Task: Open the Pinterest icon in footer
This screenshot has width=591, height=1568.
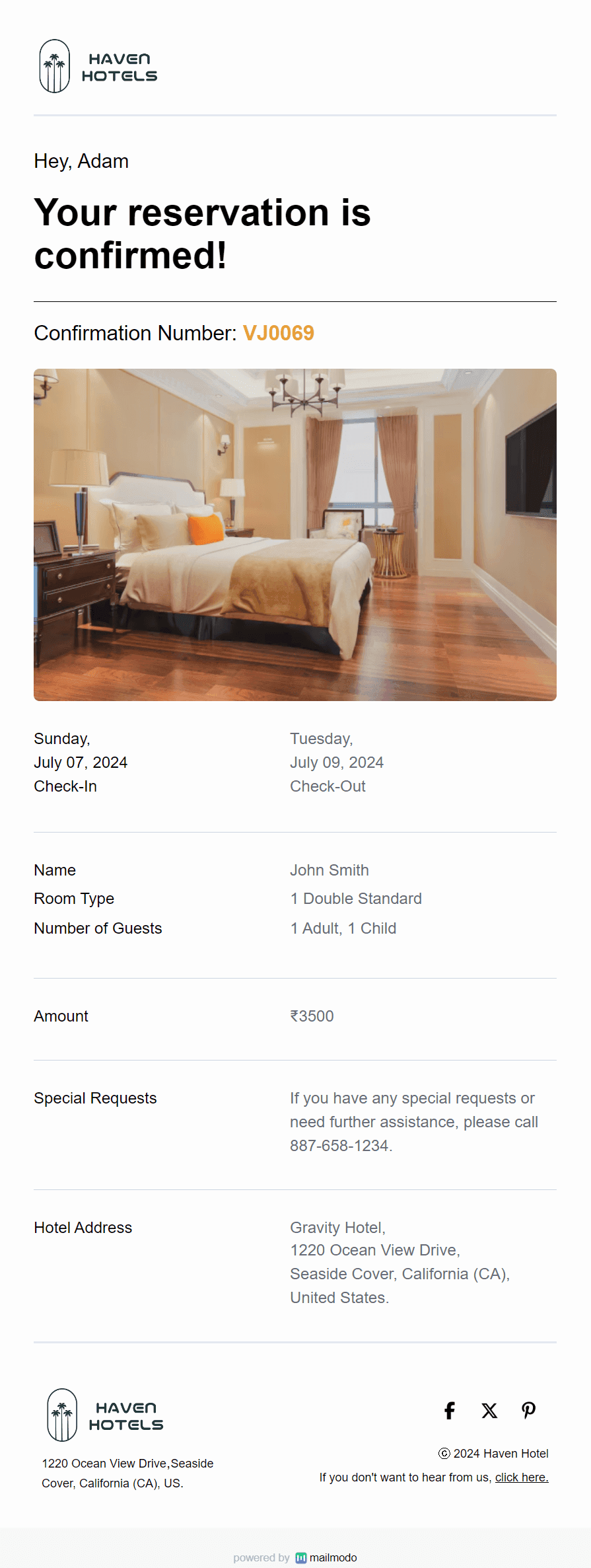Action: (528, 1411)
